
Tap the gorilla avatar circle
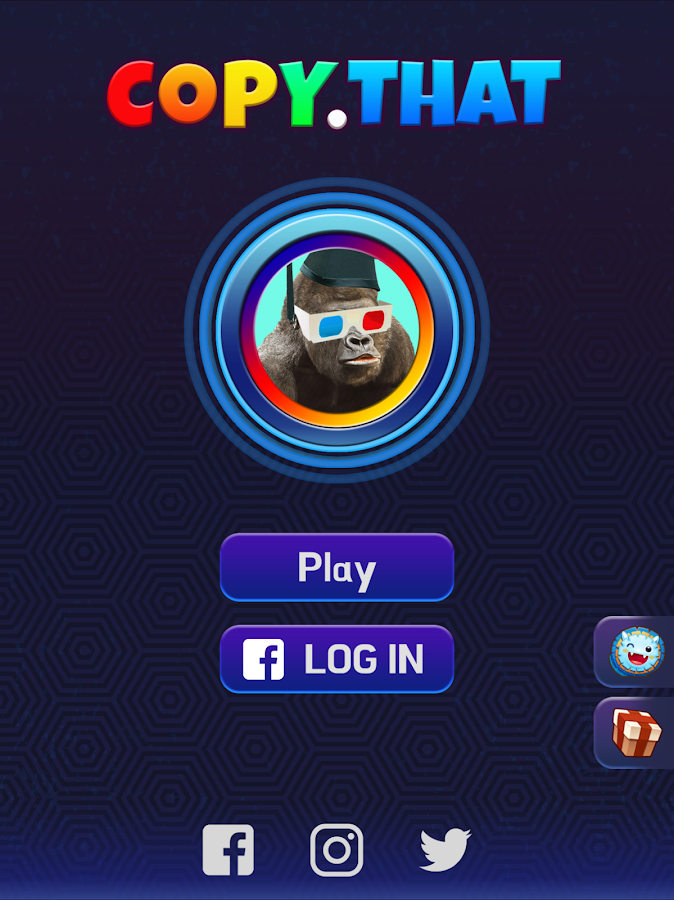point(337,329)
